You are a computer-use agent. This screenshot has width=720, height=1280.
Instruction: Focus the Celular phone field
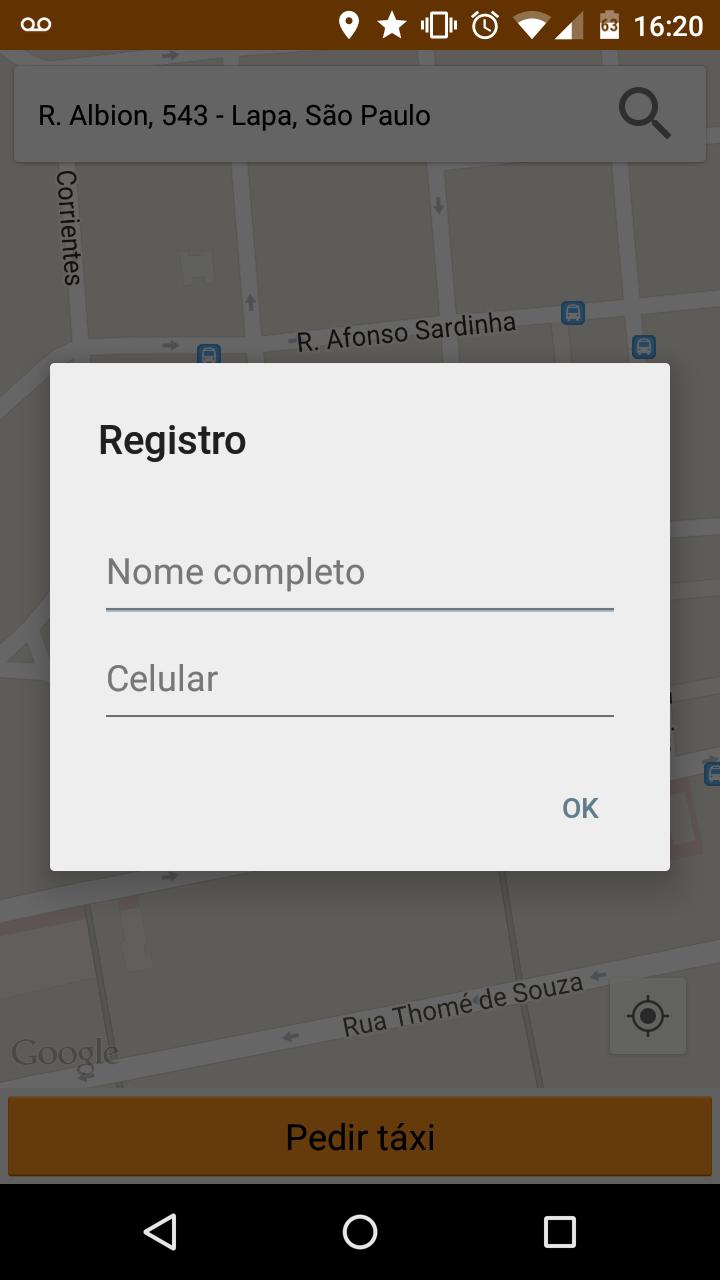click(359, 680)
